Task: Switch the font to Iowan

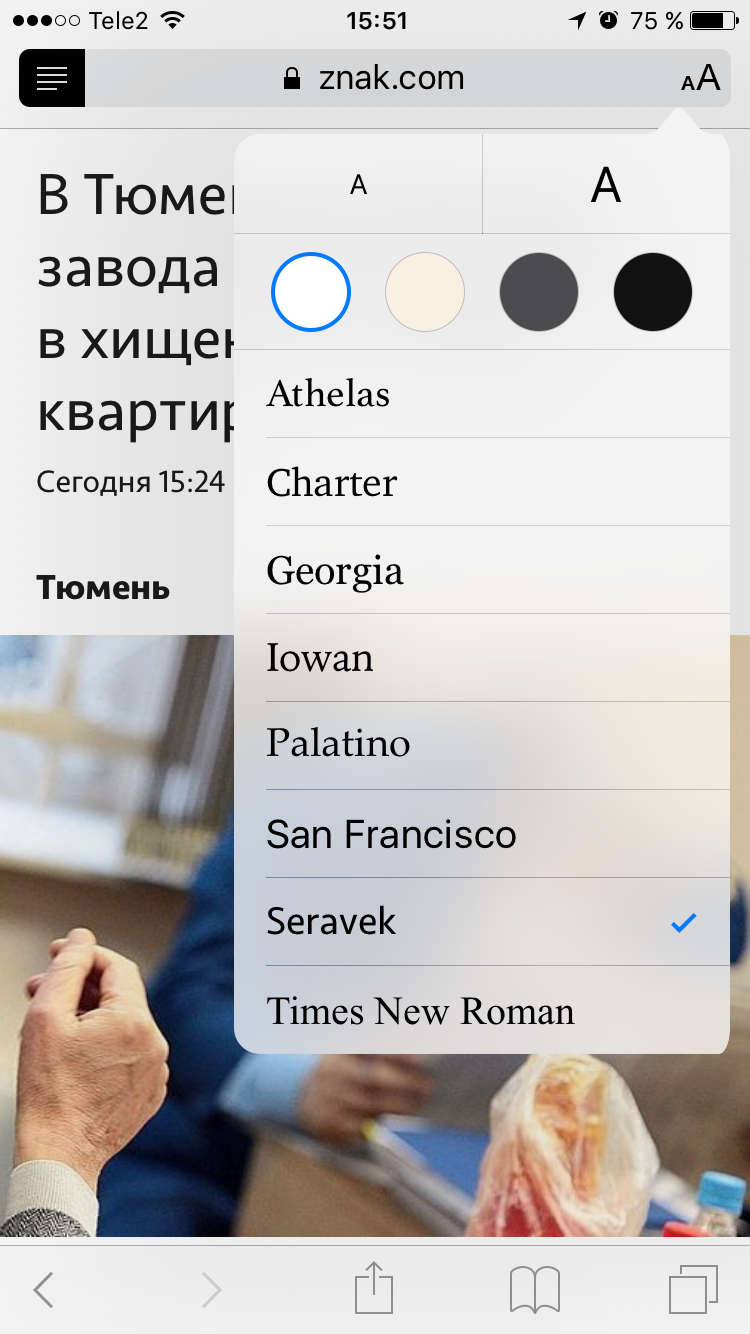Action: click(480, 658)
